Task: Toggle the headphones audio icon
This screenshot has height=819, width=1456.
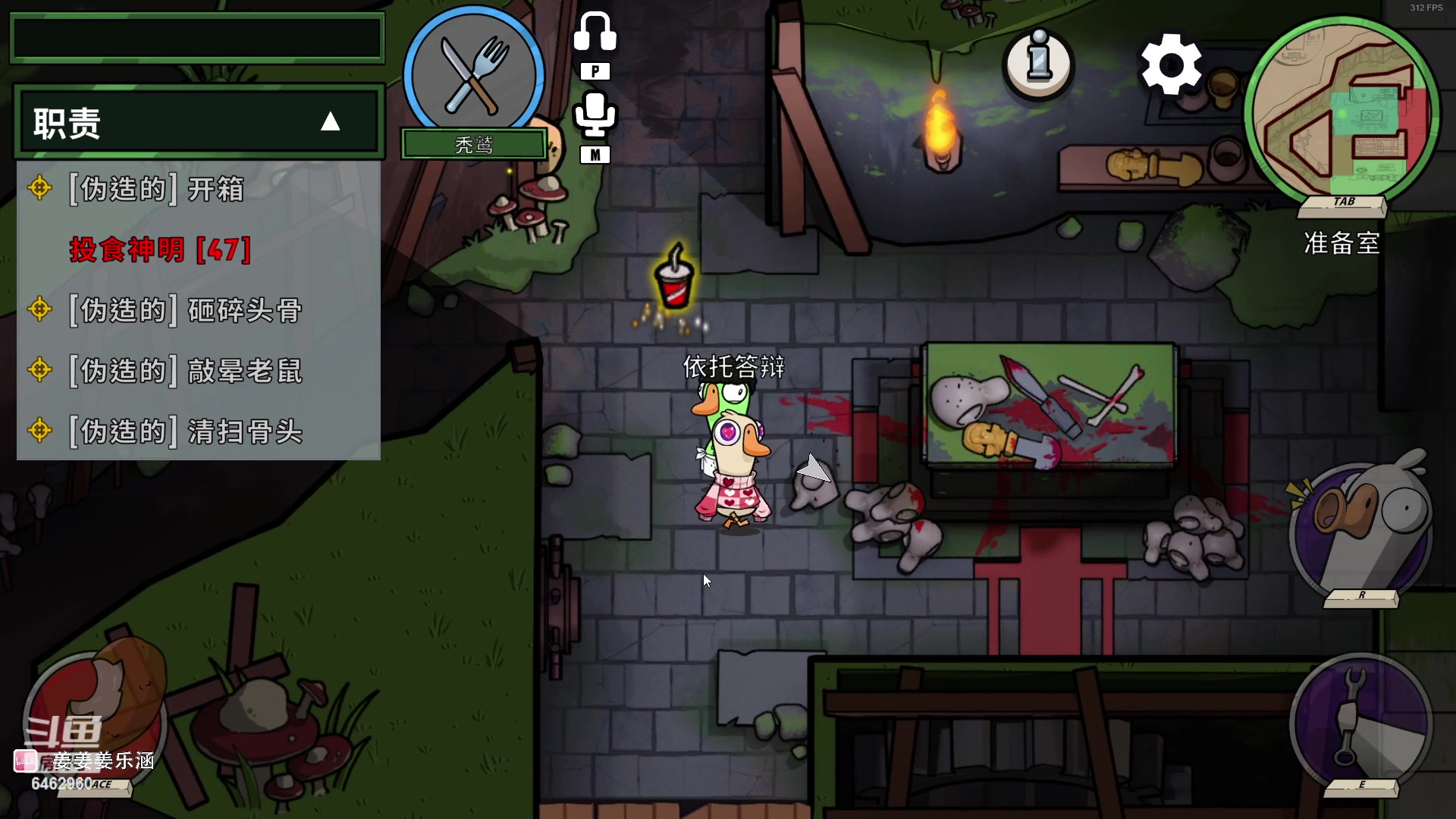Action: [595, 33]
